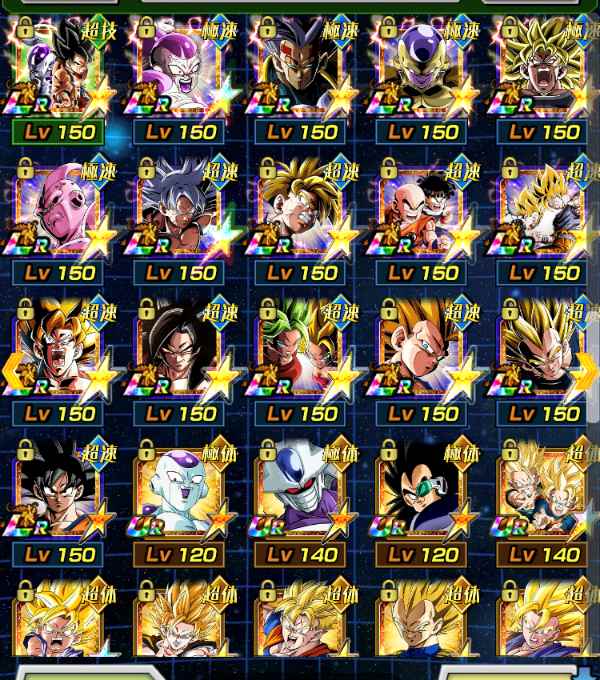
Task: Go to next page with right arrow
Action: pyautogui.click(x=588, y=370)
